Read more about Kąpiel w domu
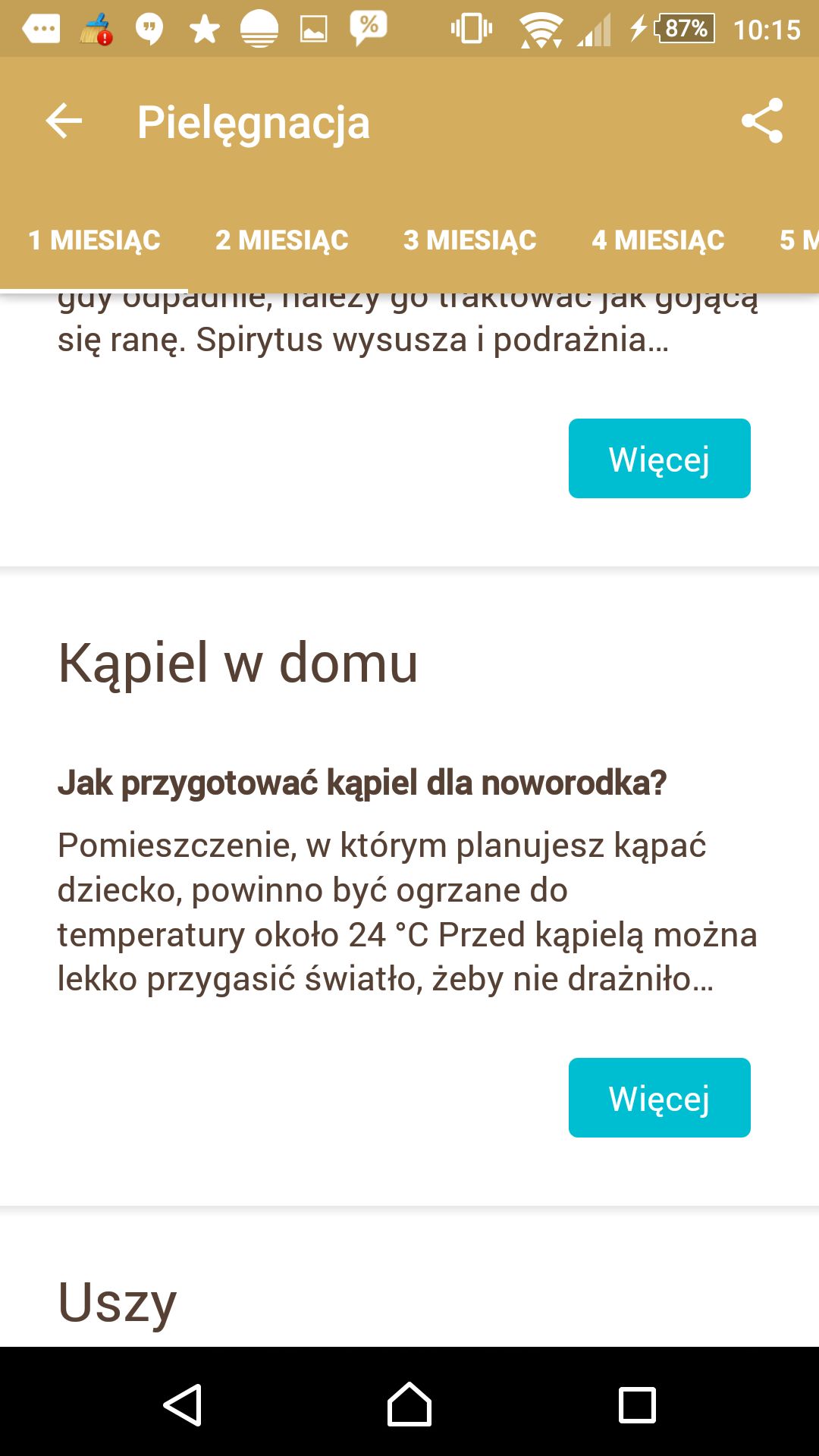The width and height of the screenshot is (819, 1456). (659, 1097)
